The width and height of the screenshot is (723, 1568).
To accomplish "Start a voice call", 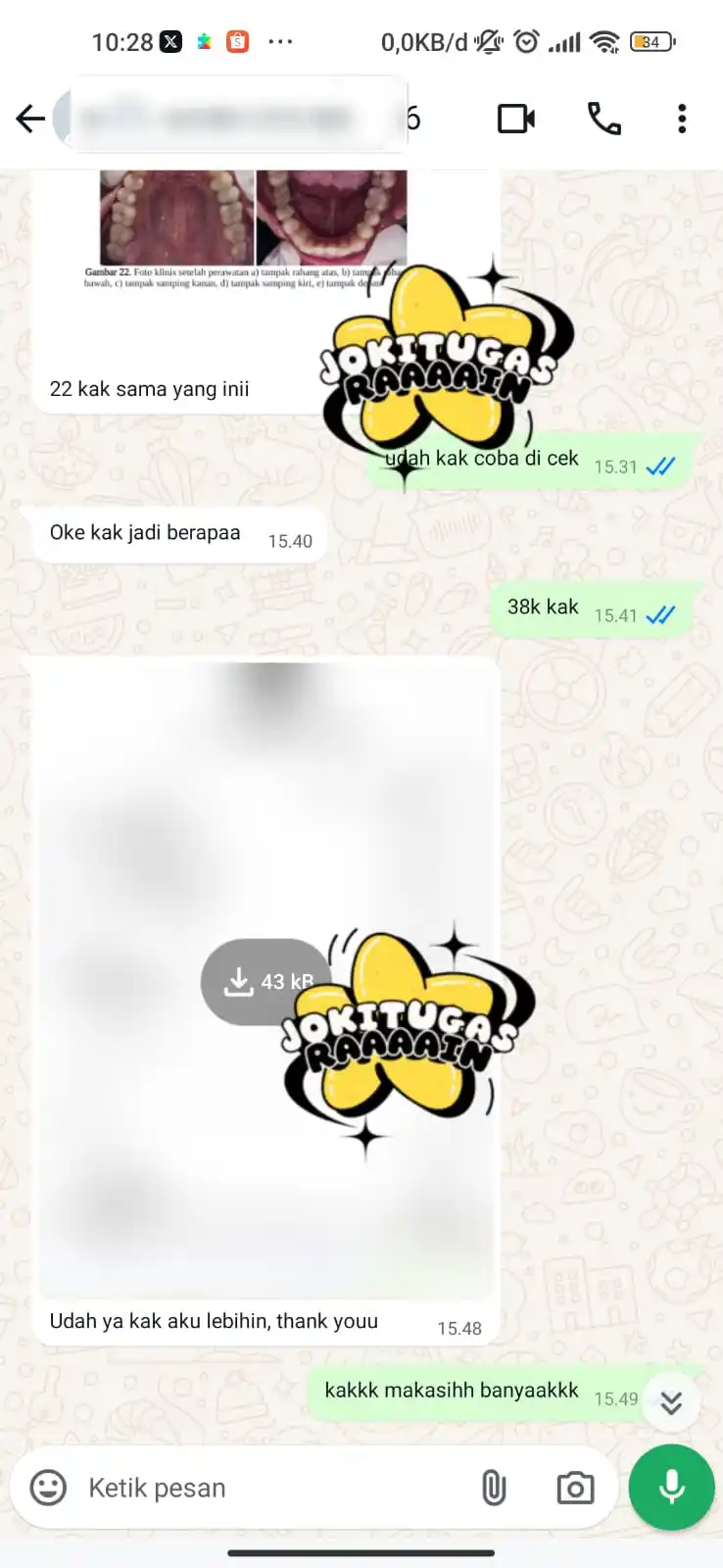I will 603,119.
